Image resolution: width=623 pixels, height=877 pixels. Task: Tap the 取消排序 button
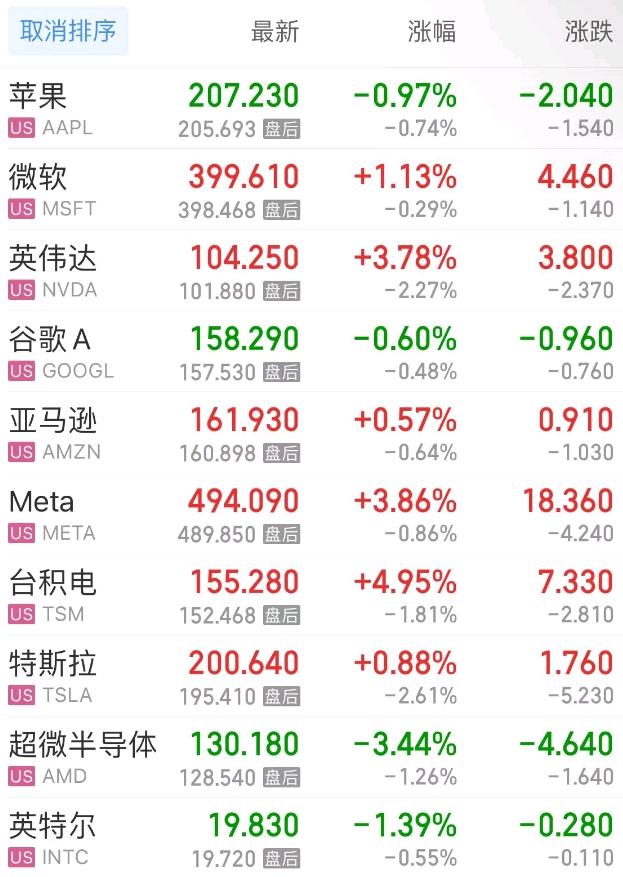pos(68,32)
